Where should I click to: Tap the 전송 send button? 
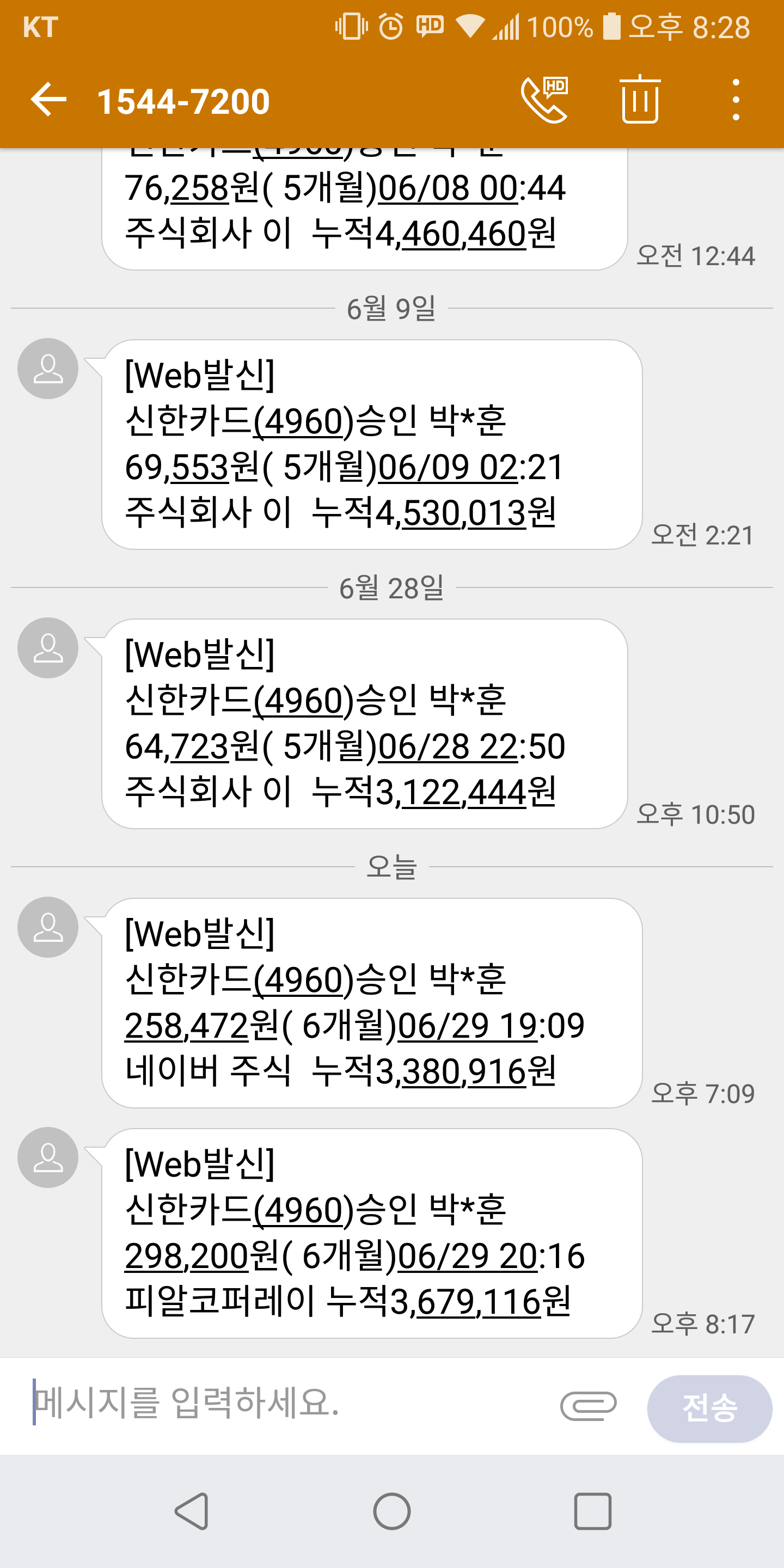(709, 1408)
